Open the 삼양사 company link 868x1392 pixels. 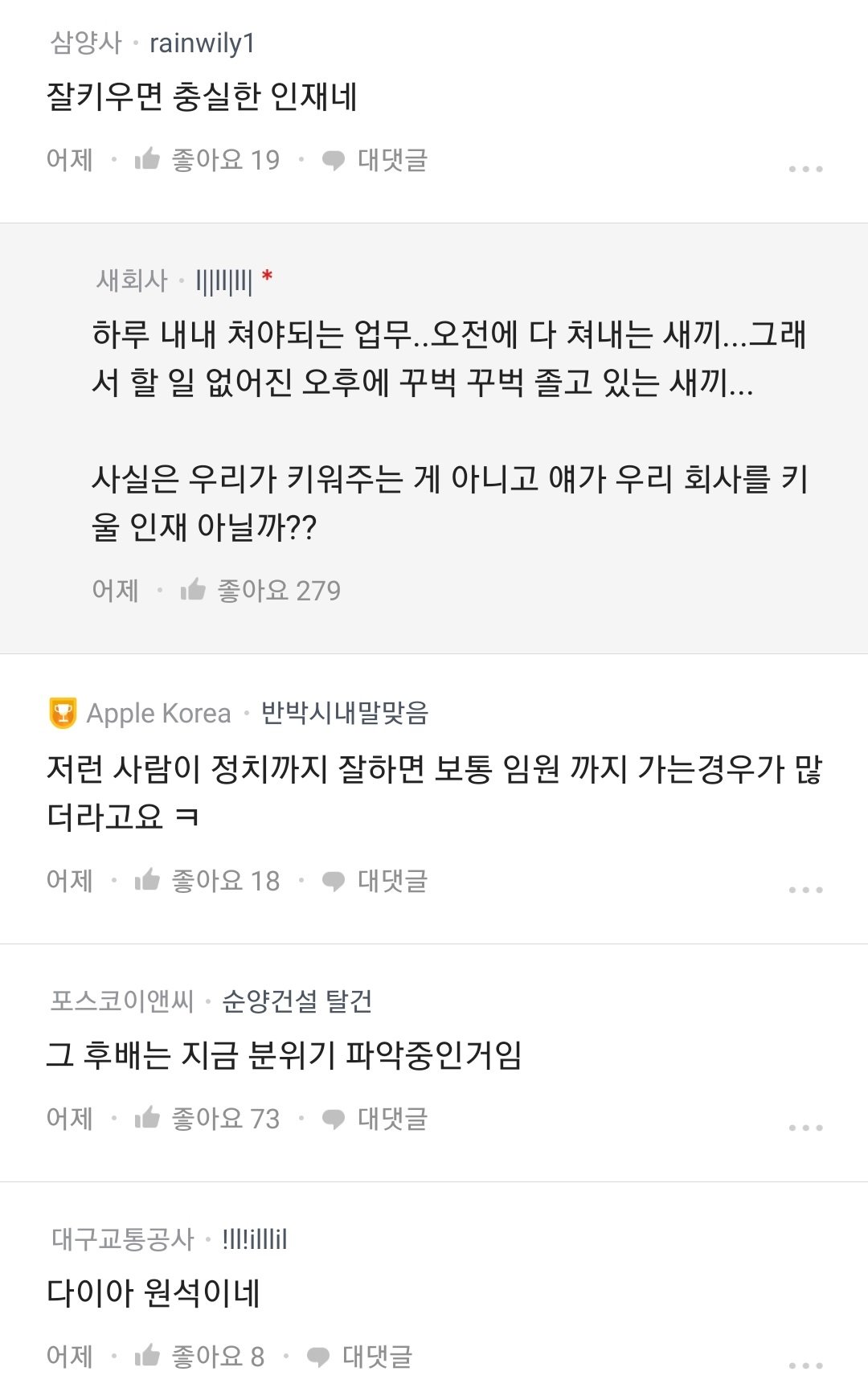pos(86,43)
